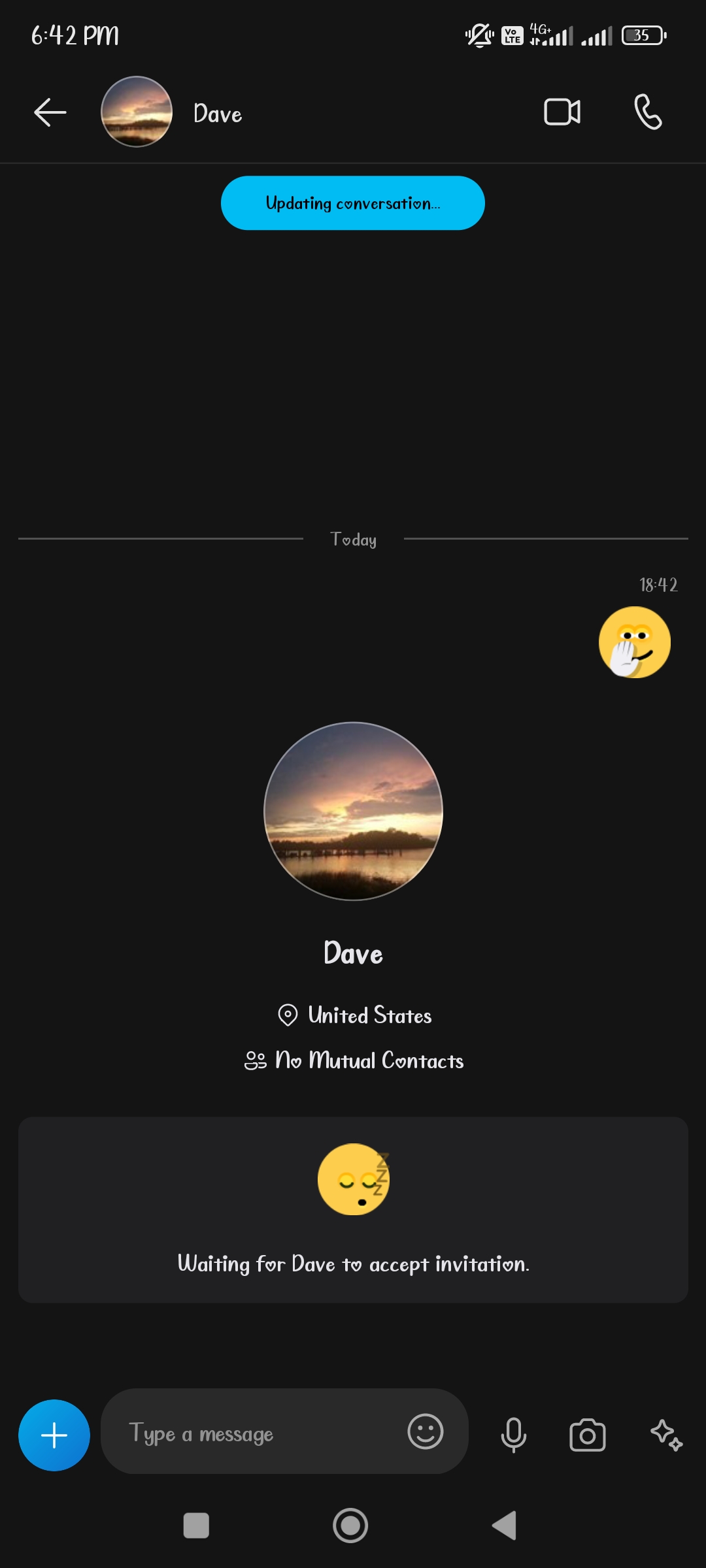The image size is (706, 1568).
Task: Tap the sent giggle emoji message
Action: pyautogui.click(x=635, y=642)
